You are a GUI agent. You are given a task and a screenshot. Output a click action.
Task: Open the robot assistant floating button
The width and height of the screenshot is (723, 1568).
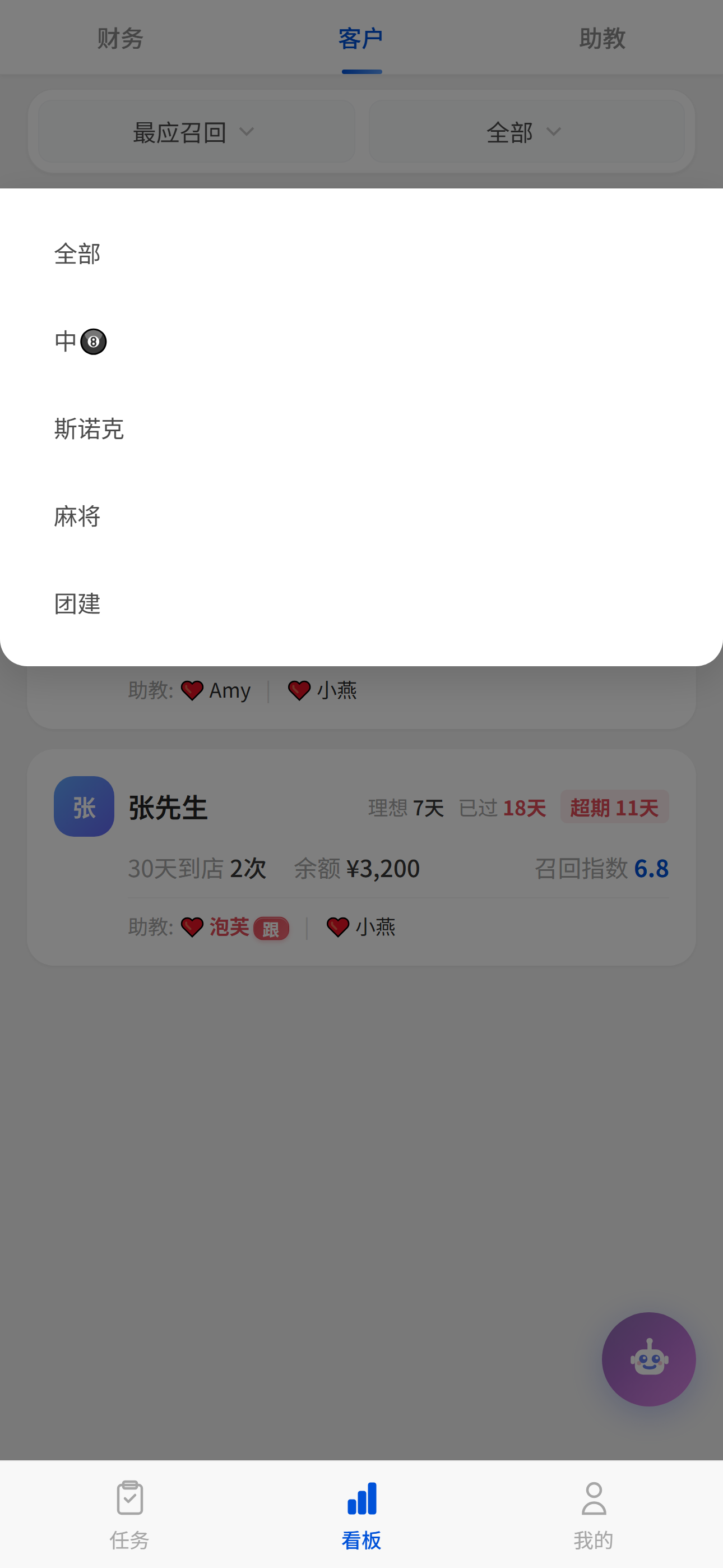[648, 1359]
